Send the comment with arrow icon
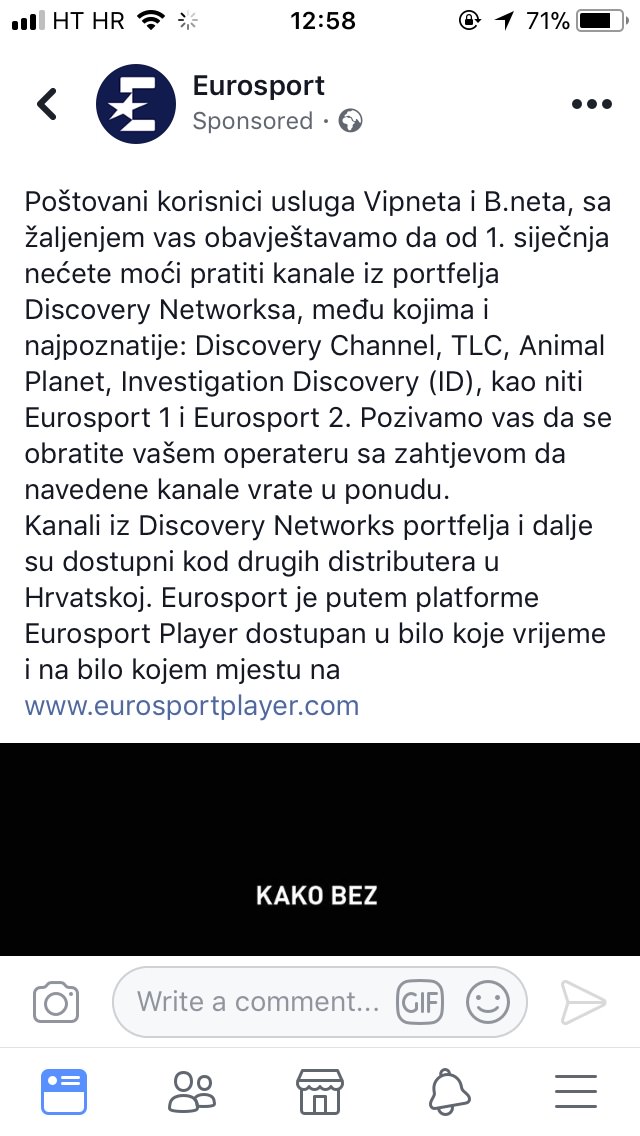 (x=582, y=1002)
